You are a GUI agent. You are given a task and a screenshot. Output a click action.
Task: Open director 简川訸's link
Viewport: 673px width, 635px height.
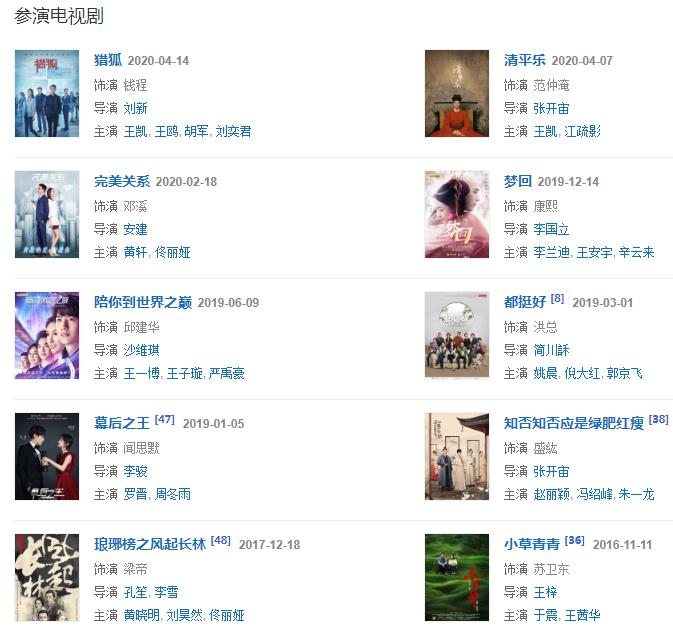[551, 350]
